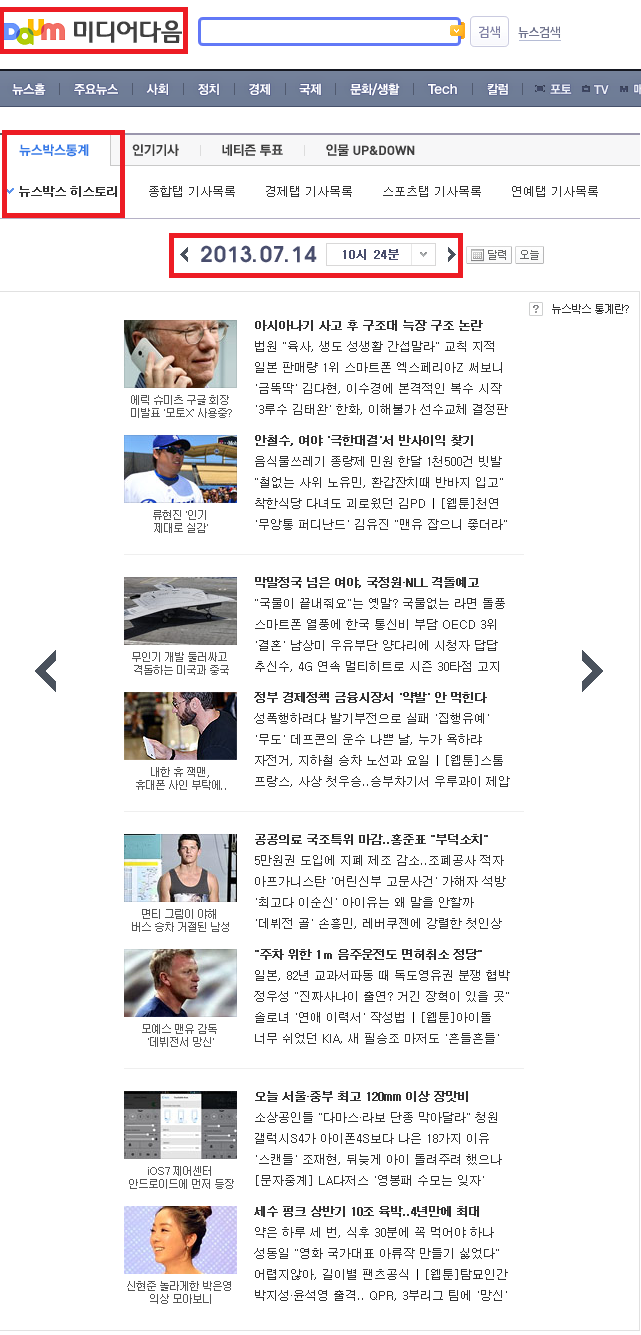The image size is (641, 1335).
Task: Open the Tech section
Action: point(442,89)
